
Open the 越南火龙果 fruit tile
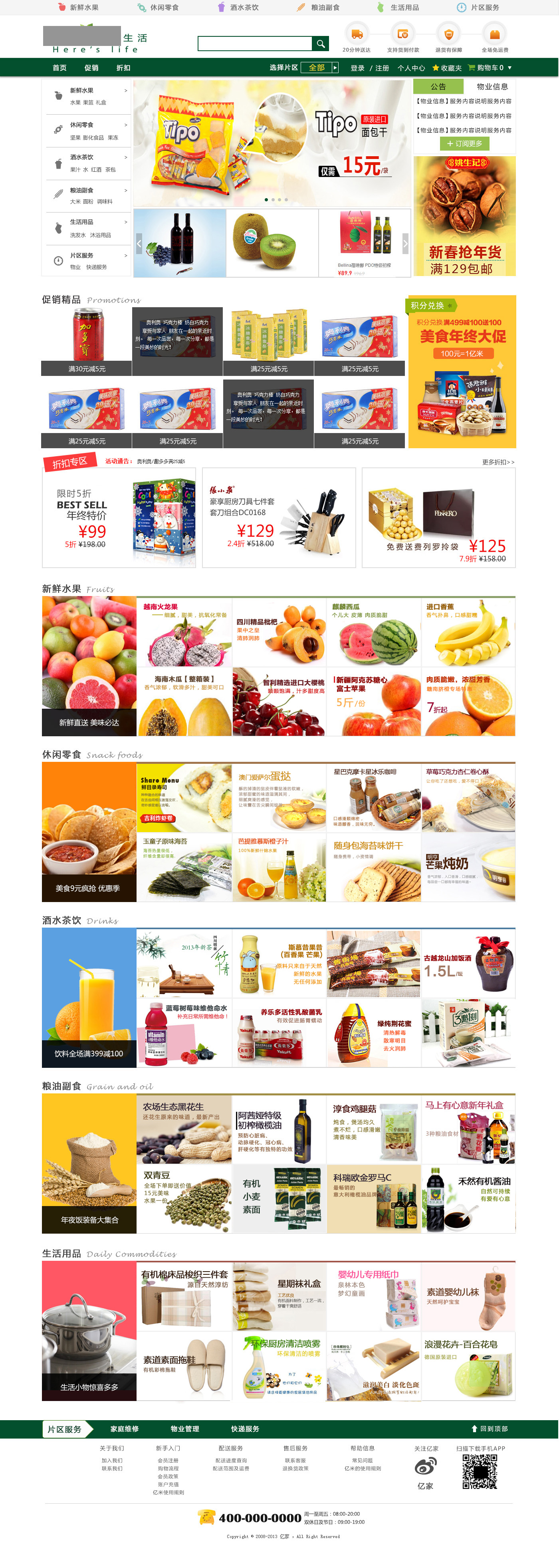(184, 632)
